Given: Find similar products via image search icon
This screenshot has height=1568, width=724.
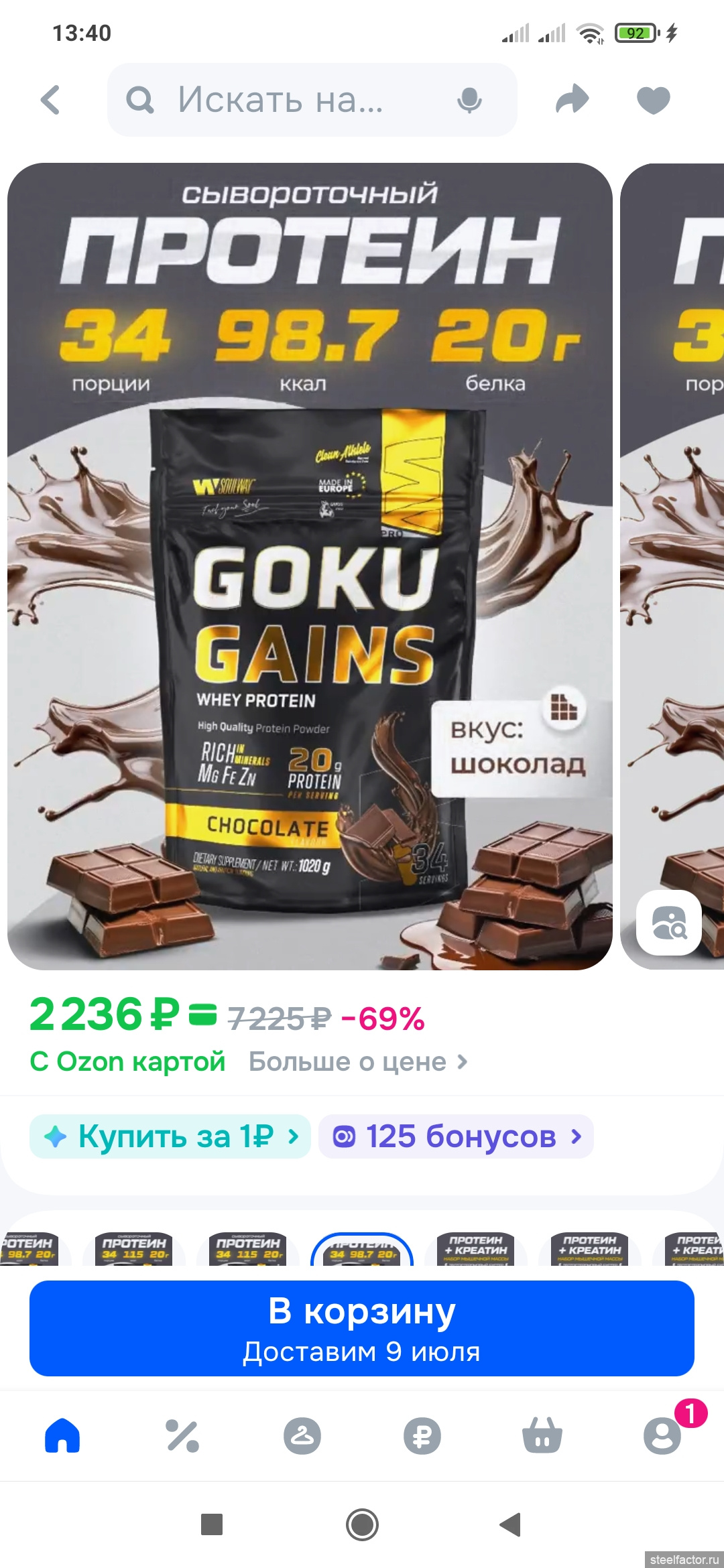Looking at the screenshot, I should pos(668,923).
